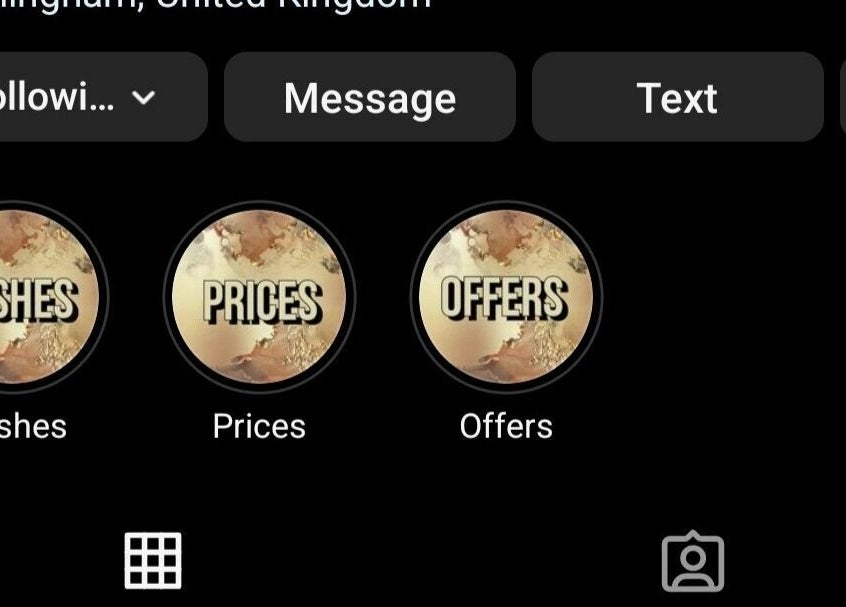View the Offers story highlight
846x607 pixels.
point(506,297)
